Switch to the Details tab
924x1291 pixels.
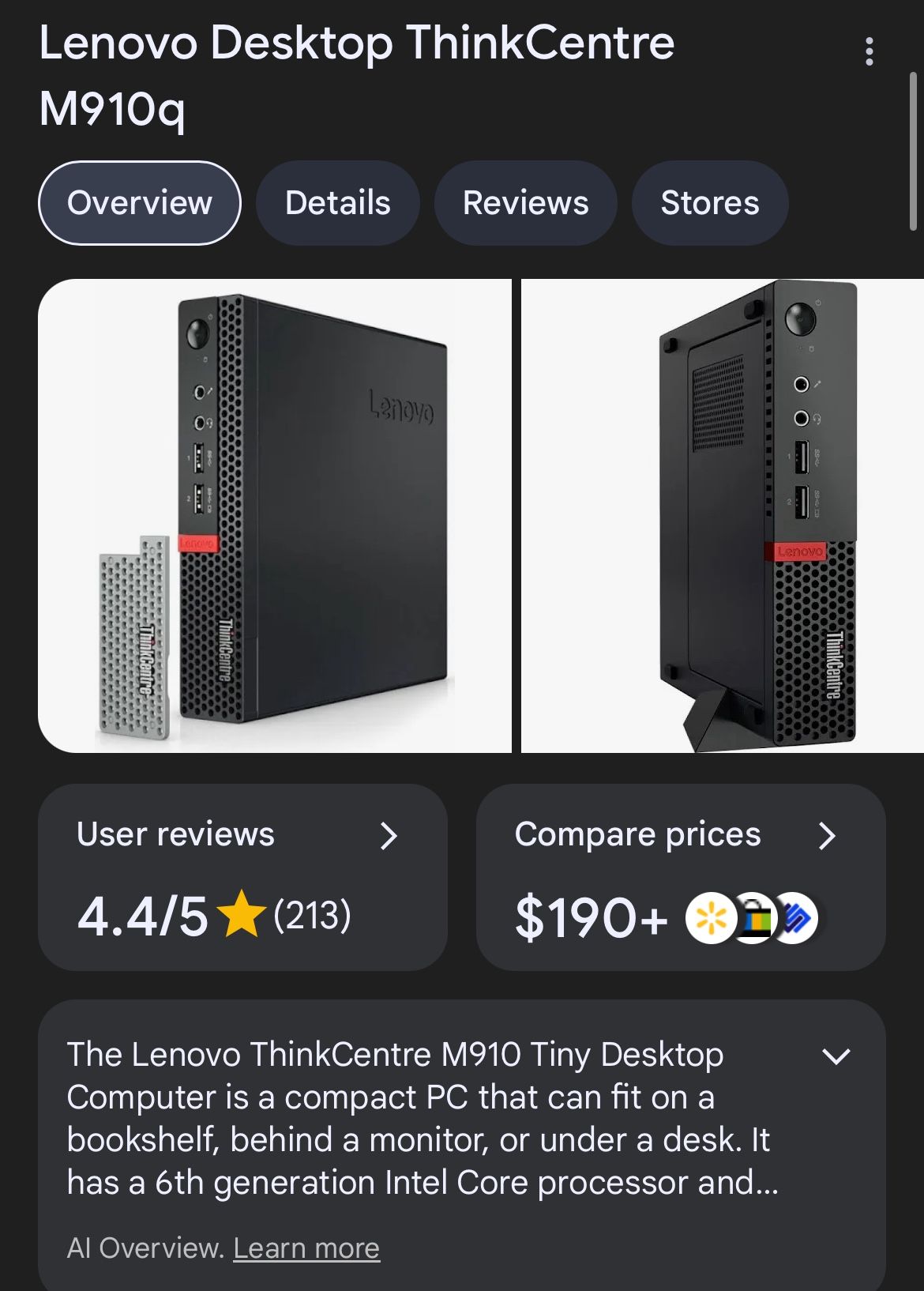pos(337,202)
